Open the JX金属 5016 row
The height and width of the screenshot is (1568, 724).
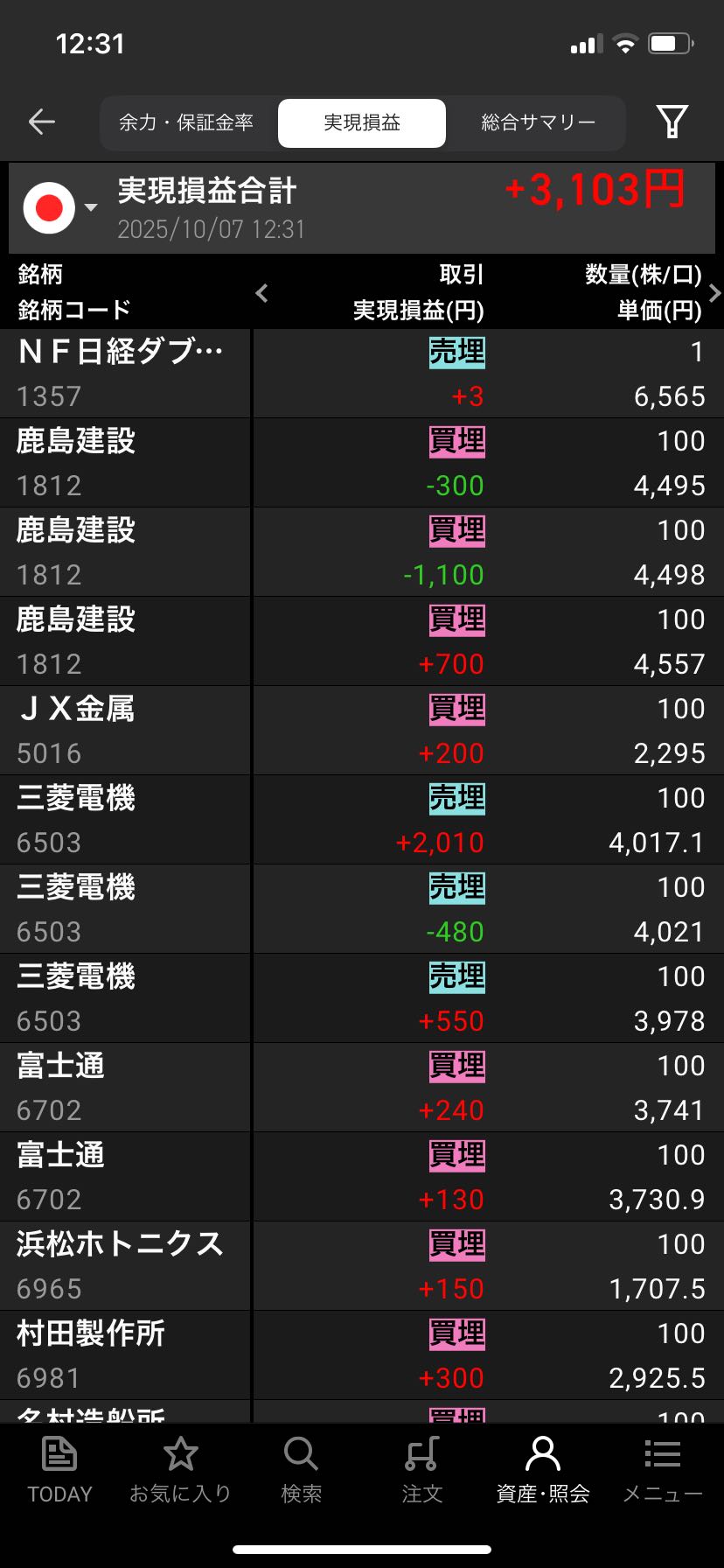pos(361,731)
